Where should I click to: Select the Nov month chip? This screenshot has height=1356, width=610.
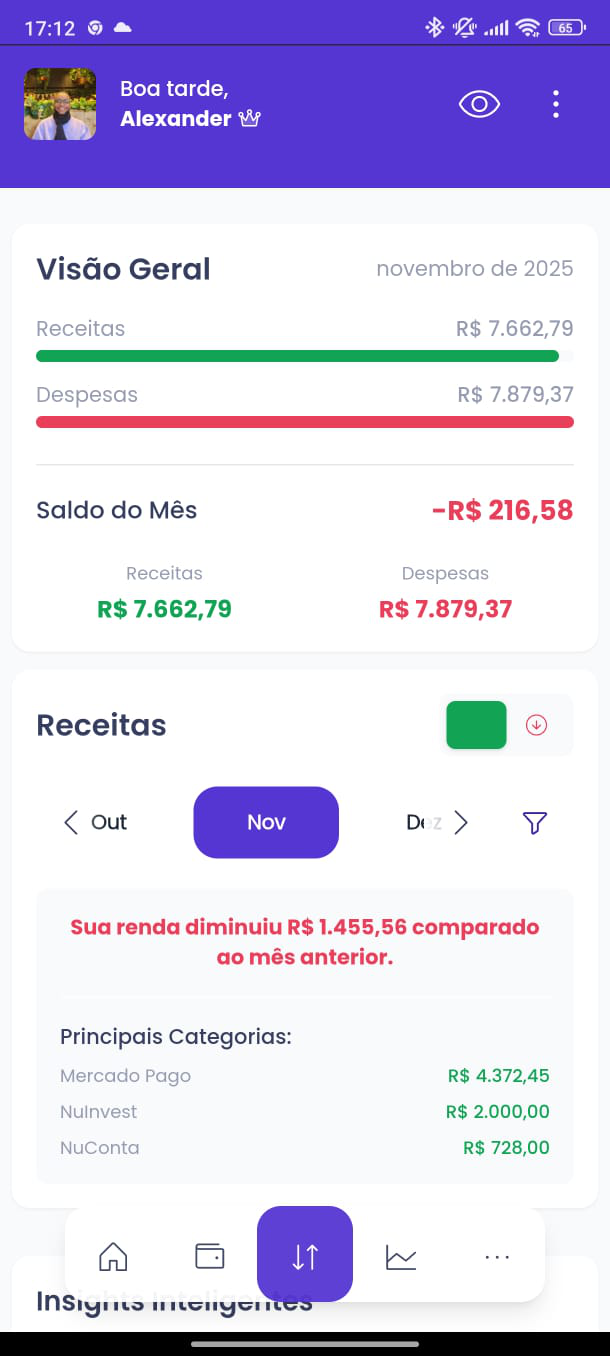(266, 822)
